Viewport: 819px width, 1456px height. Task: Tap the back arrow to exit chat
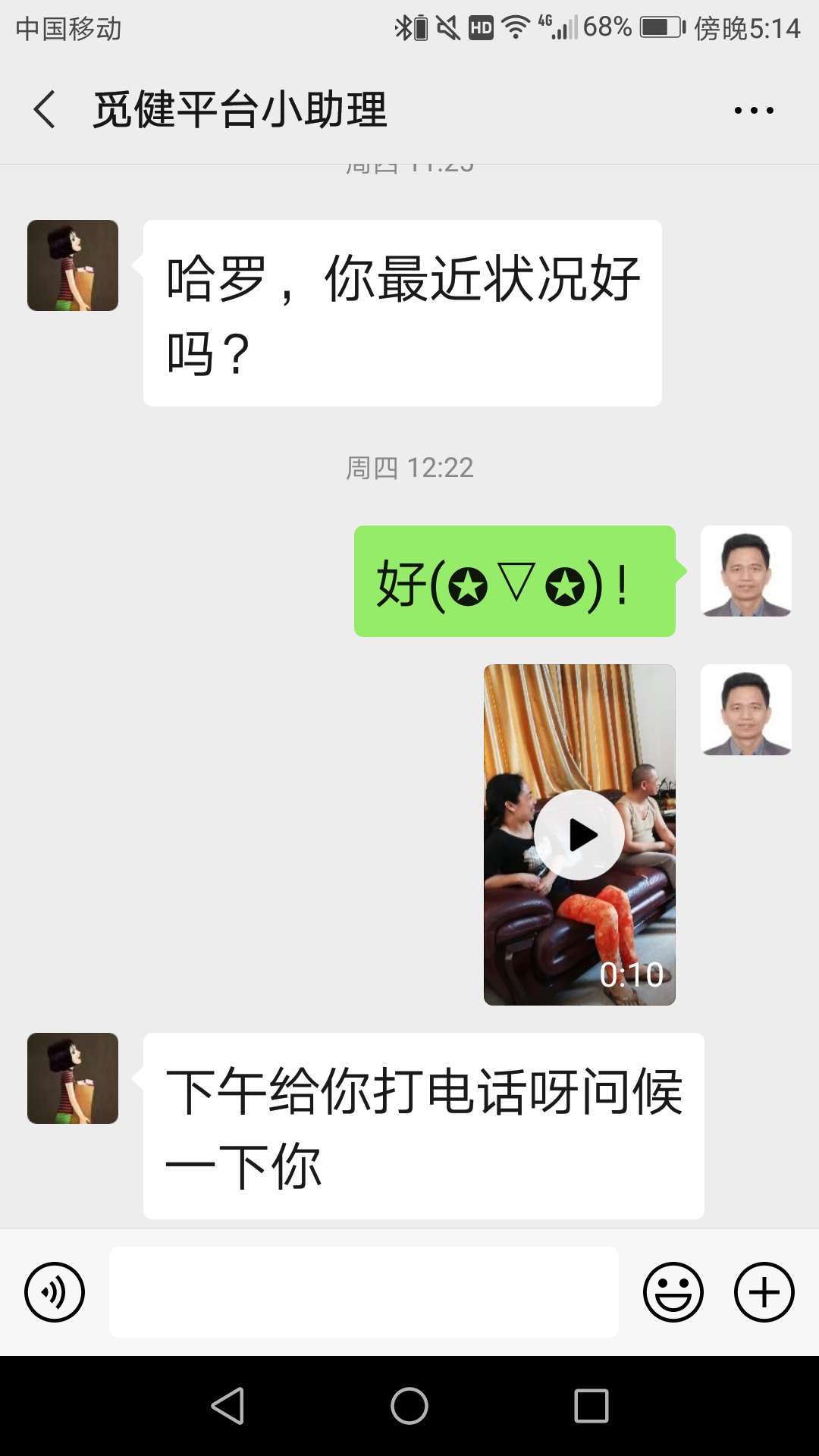coord(43,109)
